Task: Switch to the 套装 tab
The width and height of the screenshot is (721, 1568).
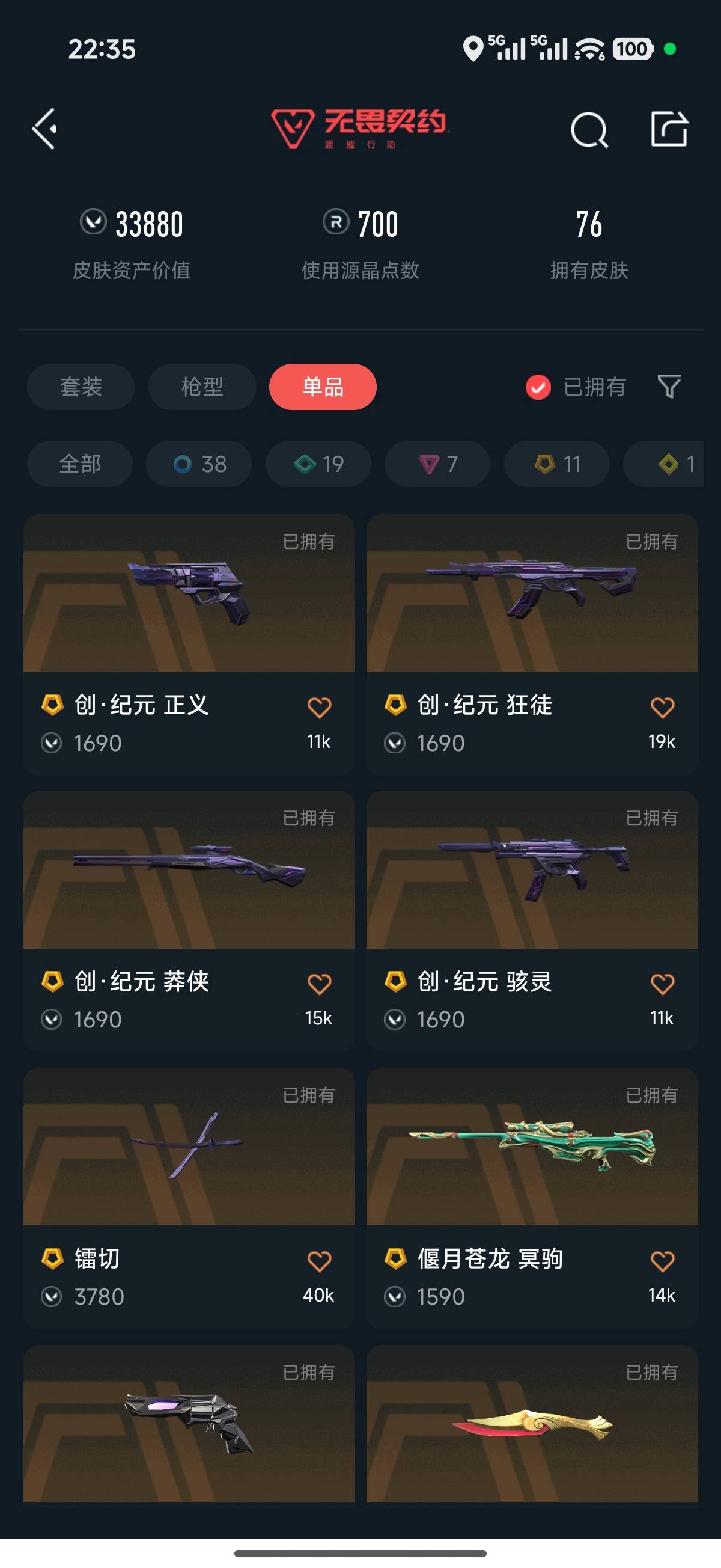Action: (x=80, y=387)
